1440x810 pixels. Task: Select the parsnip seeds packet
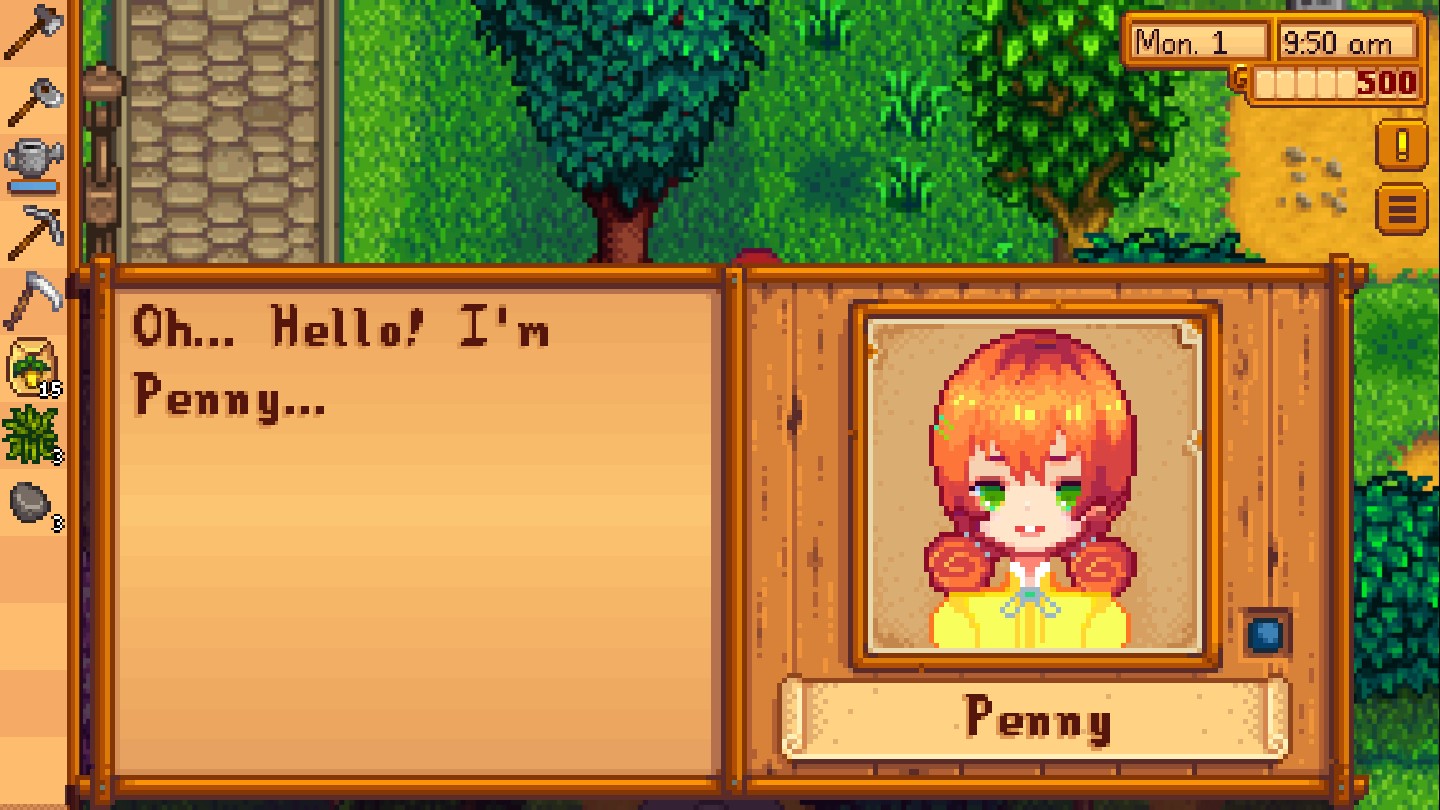[x=33, y=368]
